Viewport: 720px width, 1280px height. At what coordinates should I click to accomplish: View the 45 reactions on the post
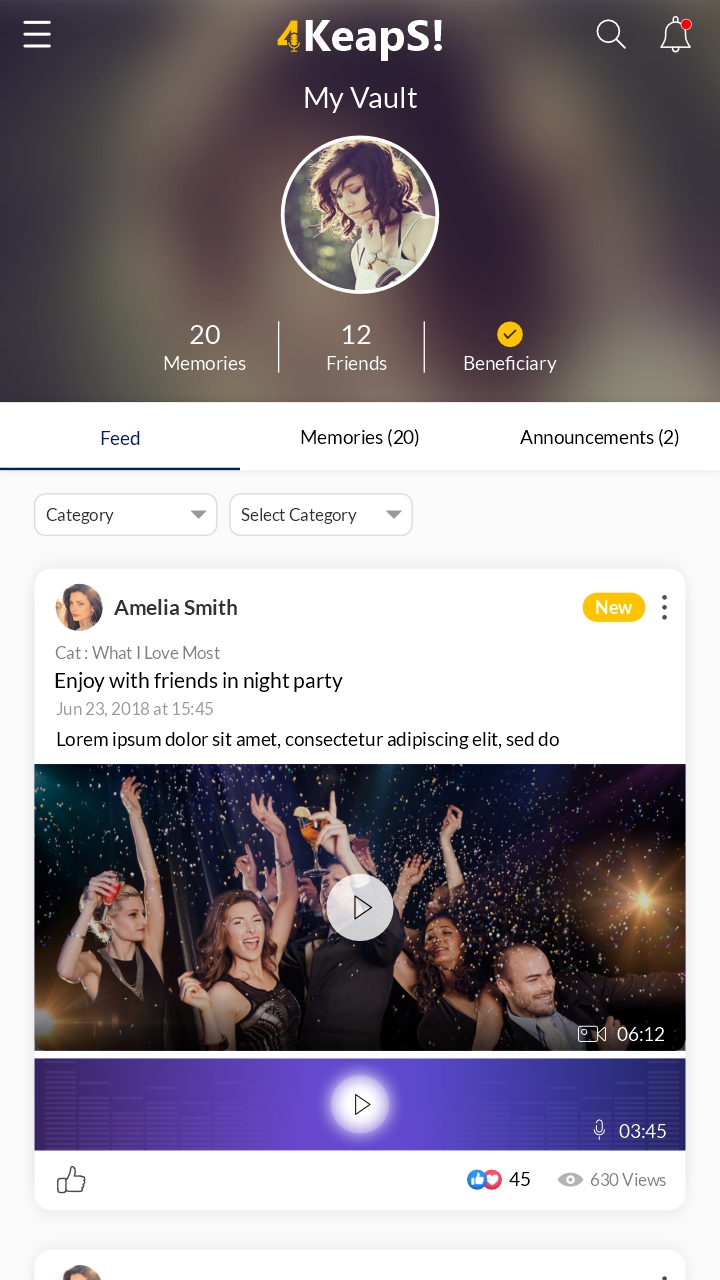(499, 1180)
